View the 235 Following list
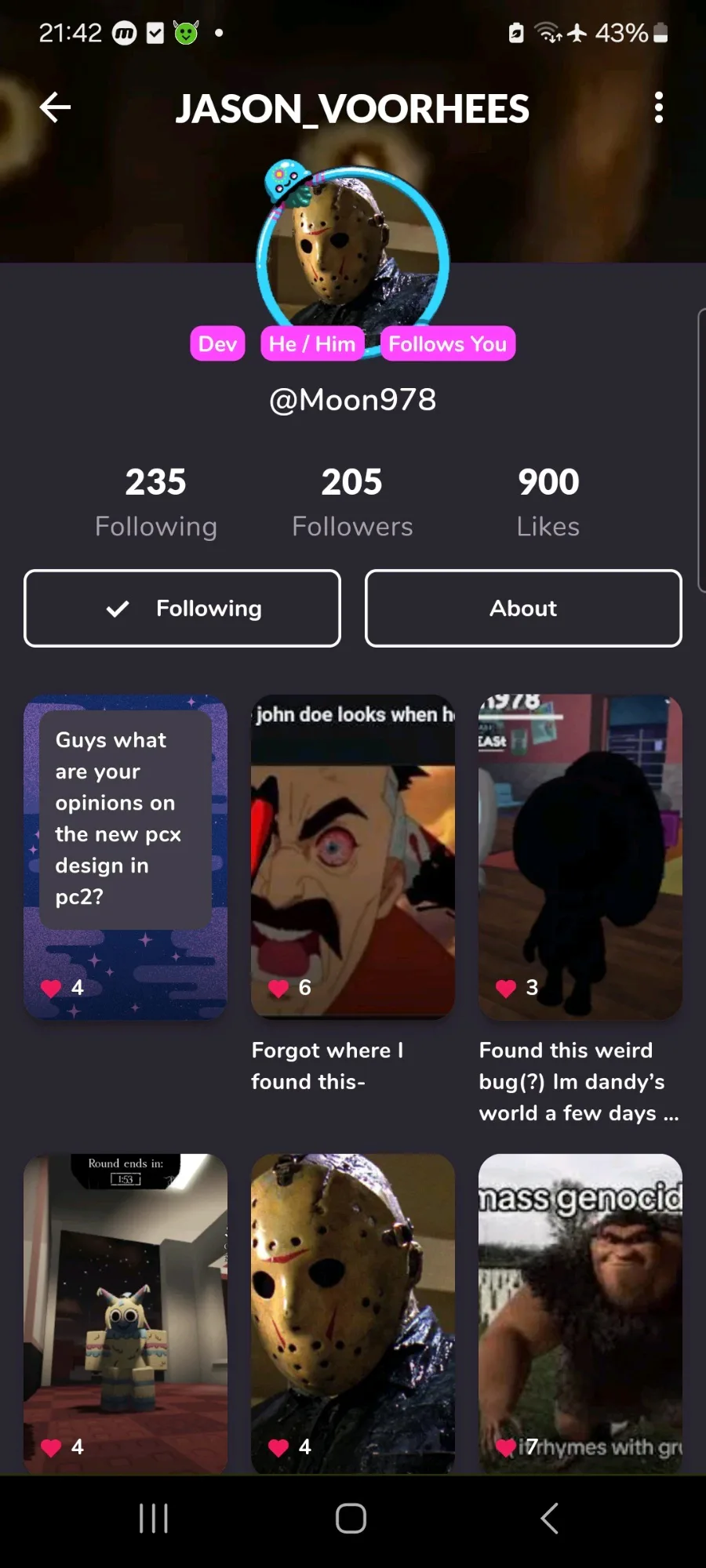Viewport: 706px width, 1568px height. click(x=155, y=502)
